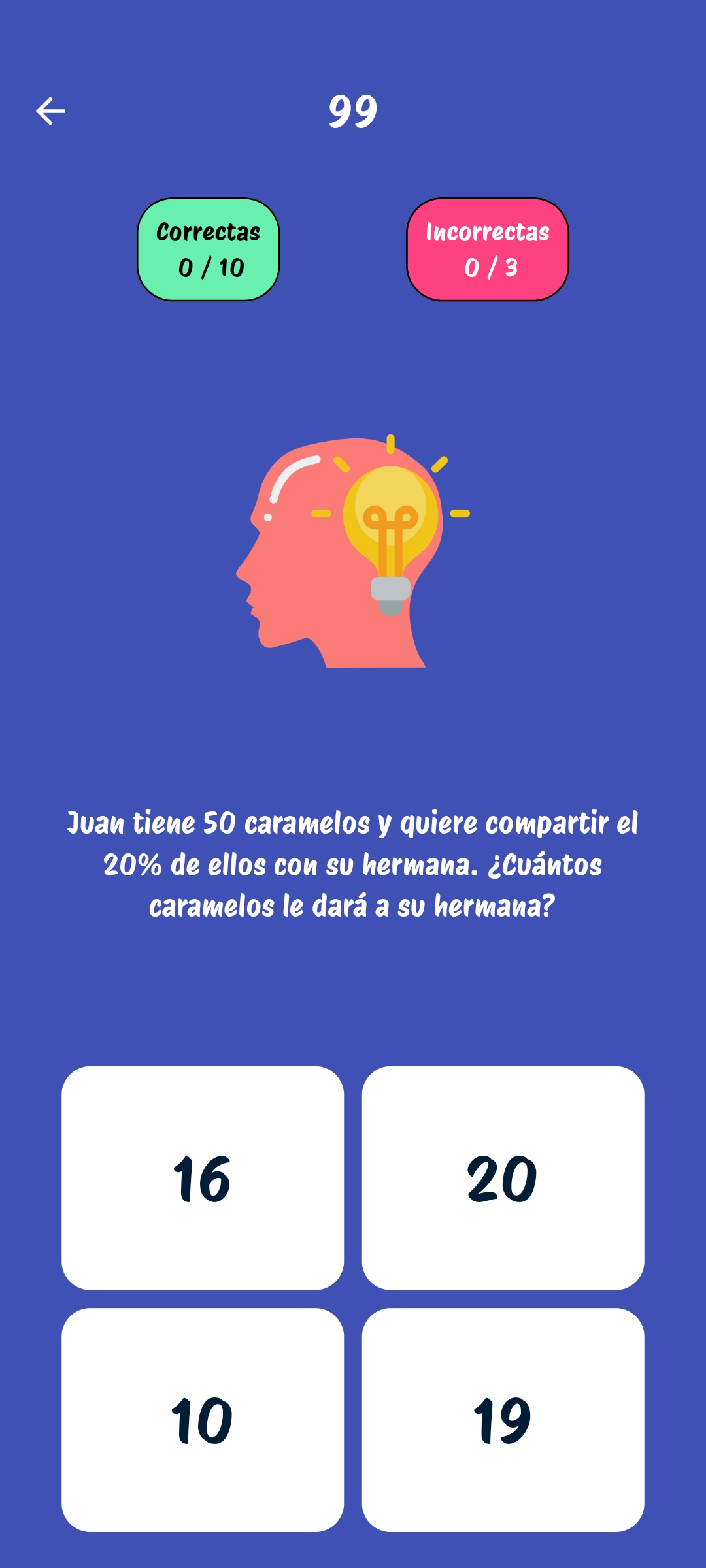Screen dimensions: 706x1568
Task: Pick the answer 10
Action: tap(203, 1420)
